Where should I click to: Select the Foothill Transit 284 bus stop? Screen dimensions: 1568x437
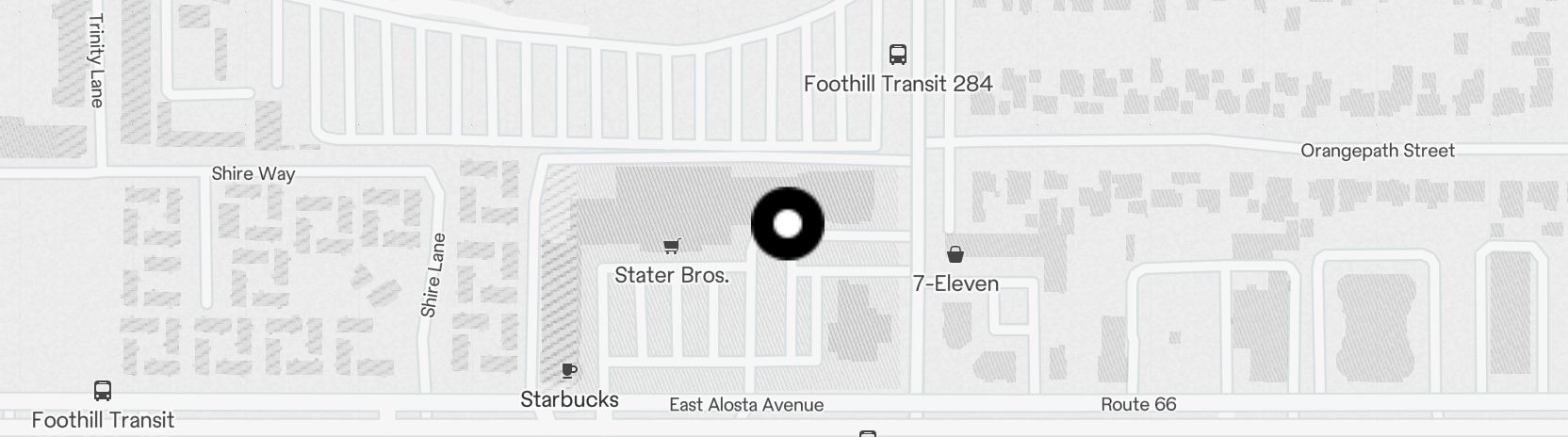tap(898, 55)
